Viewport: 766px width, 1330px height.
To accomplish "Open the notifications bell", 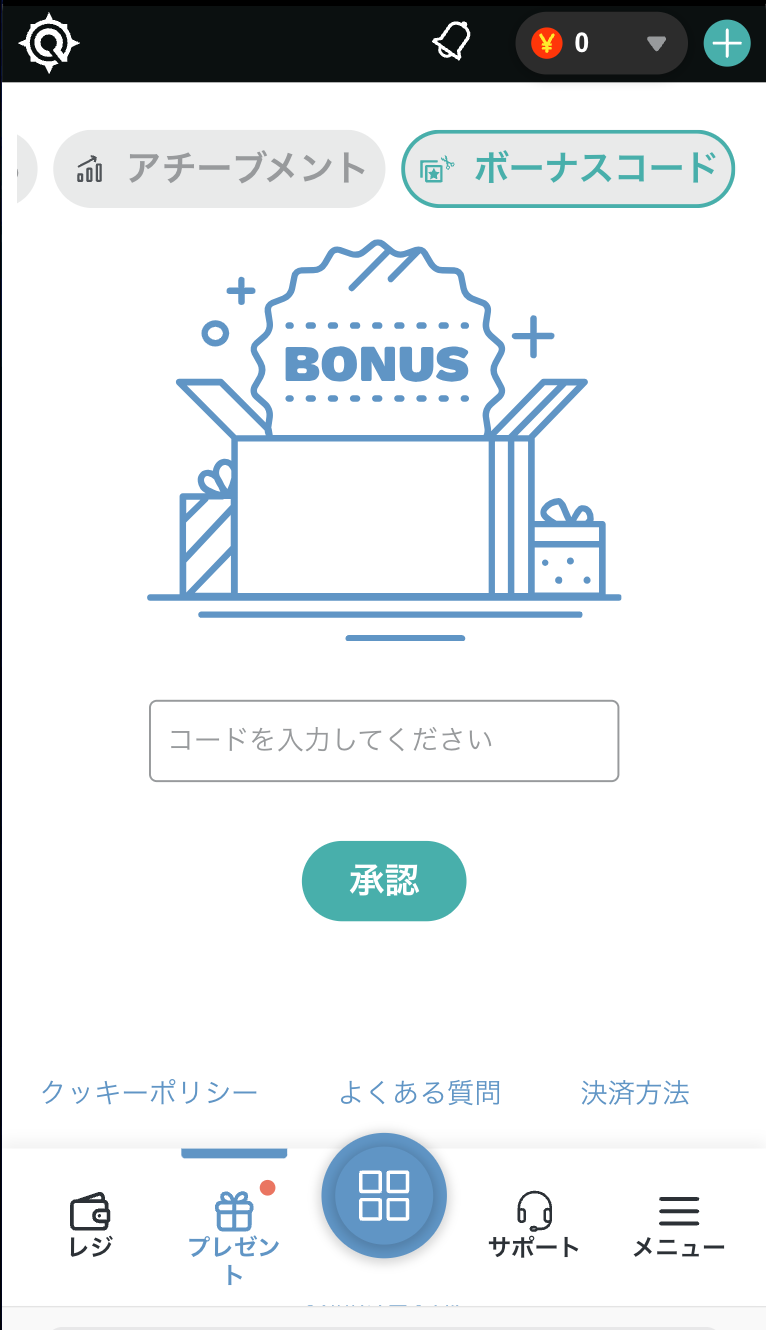I will tap(451, 43).
